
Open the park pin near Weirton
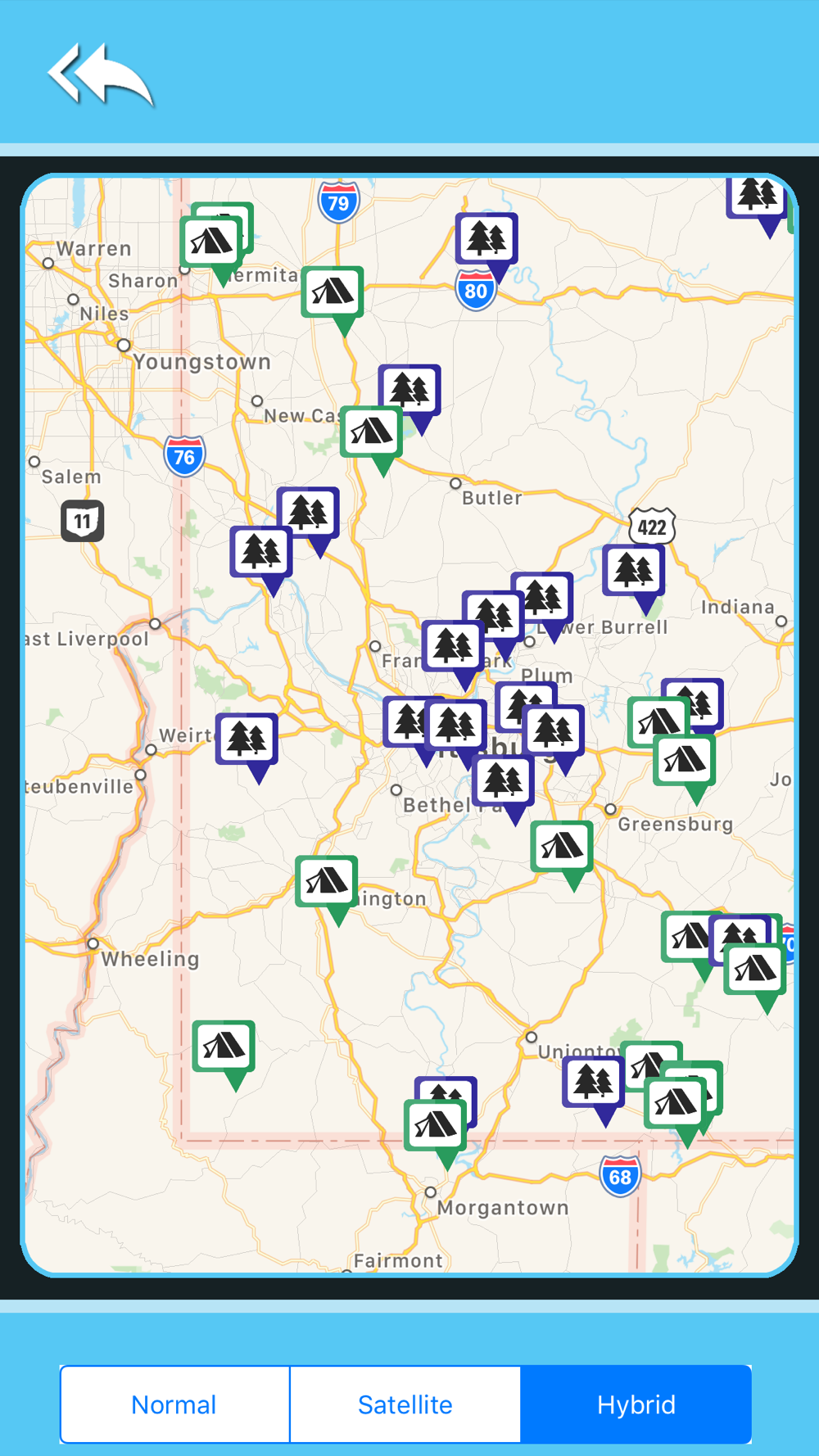pos(247,739)
